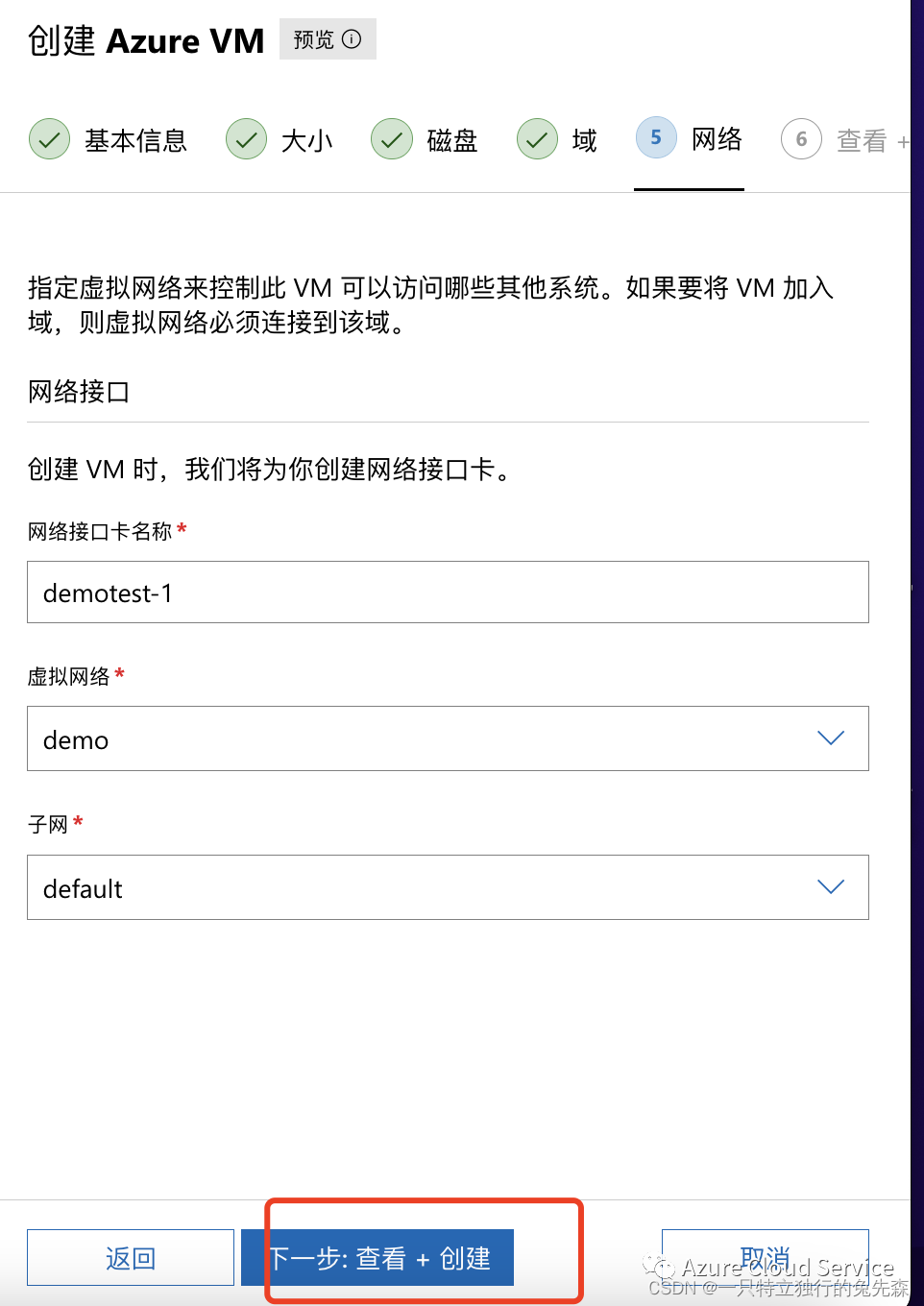Select the 网络 step tab
This screenshot has height=1306, width=924.
690,140
